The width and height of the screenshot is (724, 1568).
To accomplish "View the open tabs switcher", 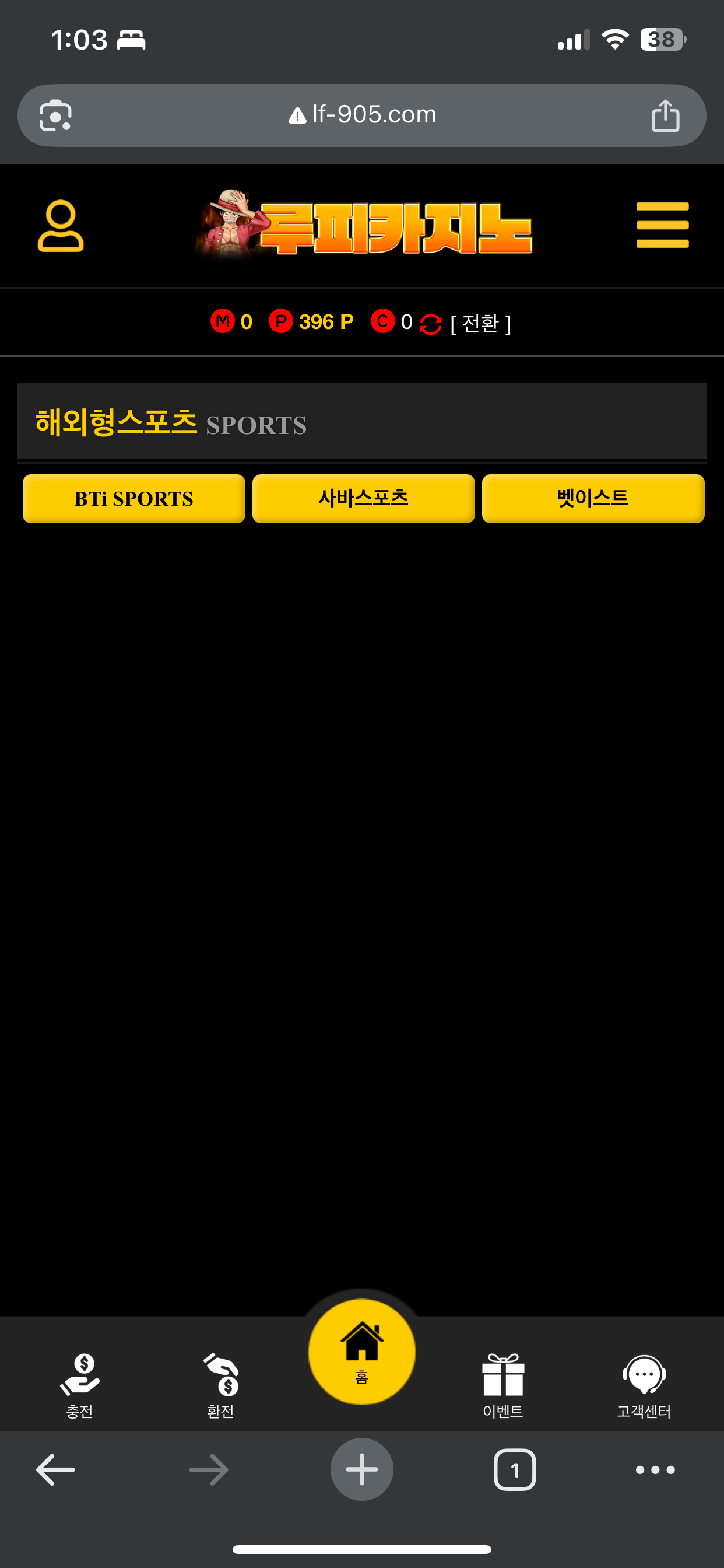I will (515, 1470).
